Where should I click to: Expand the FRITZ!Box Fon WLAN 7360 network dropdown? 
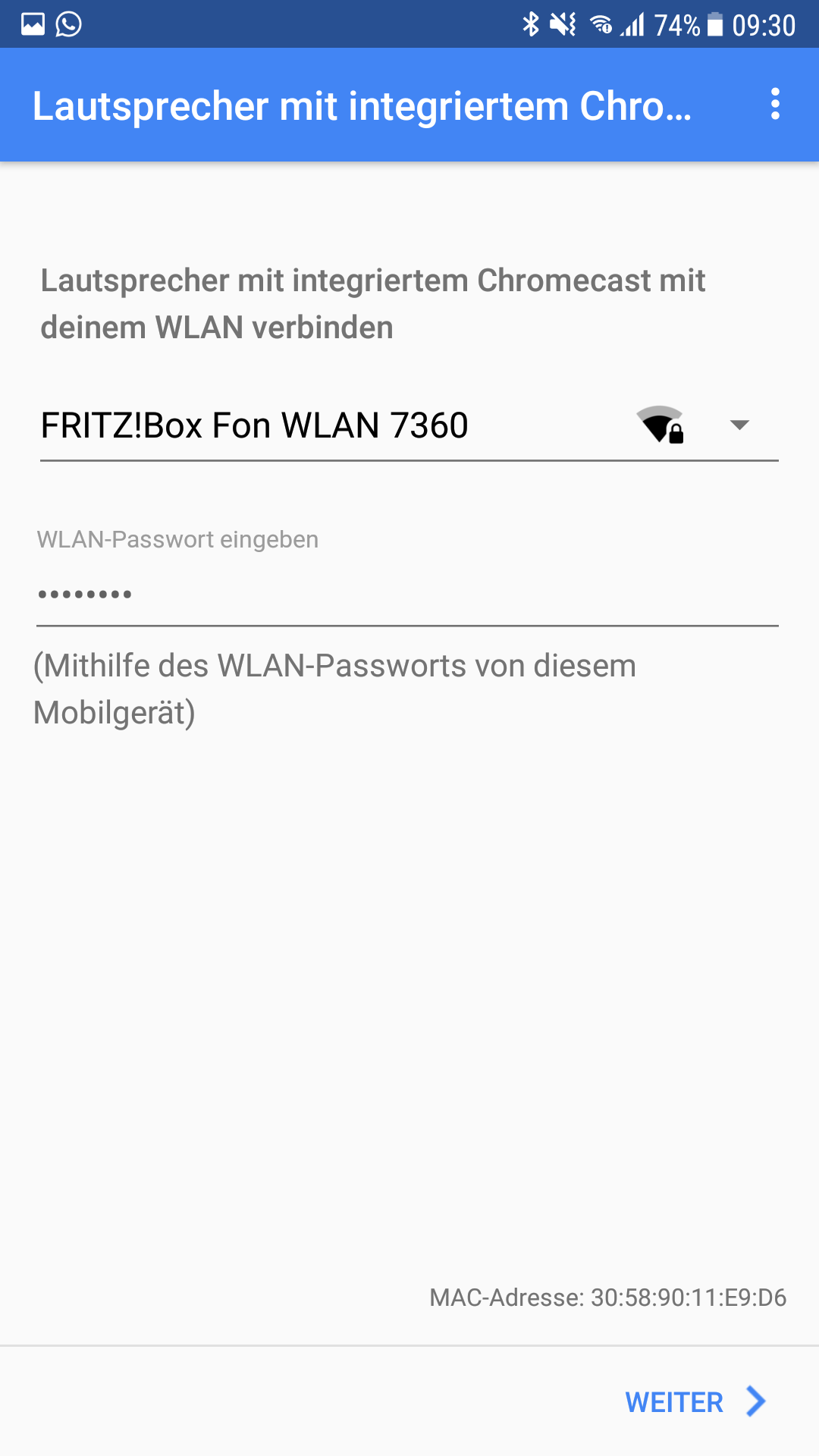point(739,425)
